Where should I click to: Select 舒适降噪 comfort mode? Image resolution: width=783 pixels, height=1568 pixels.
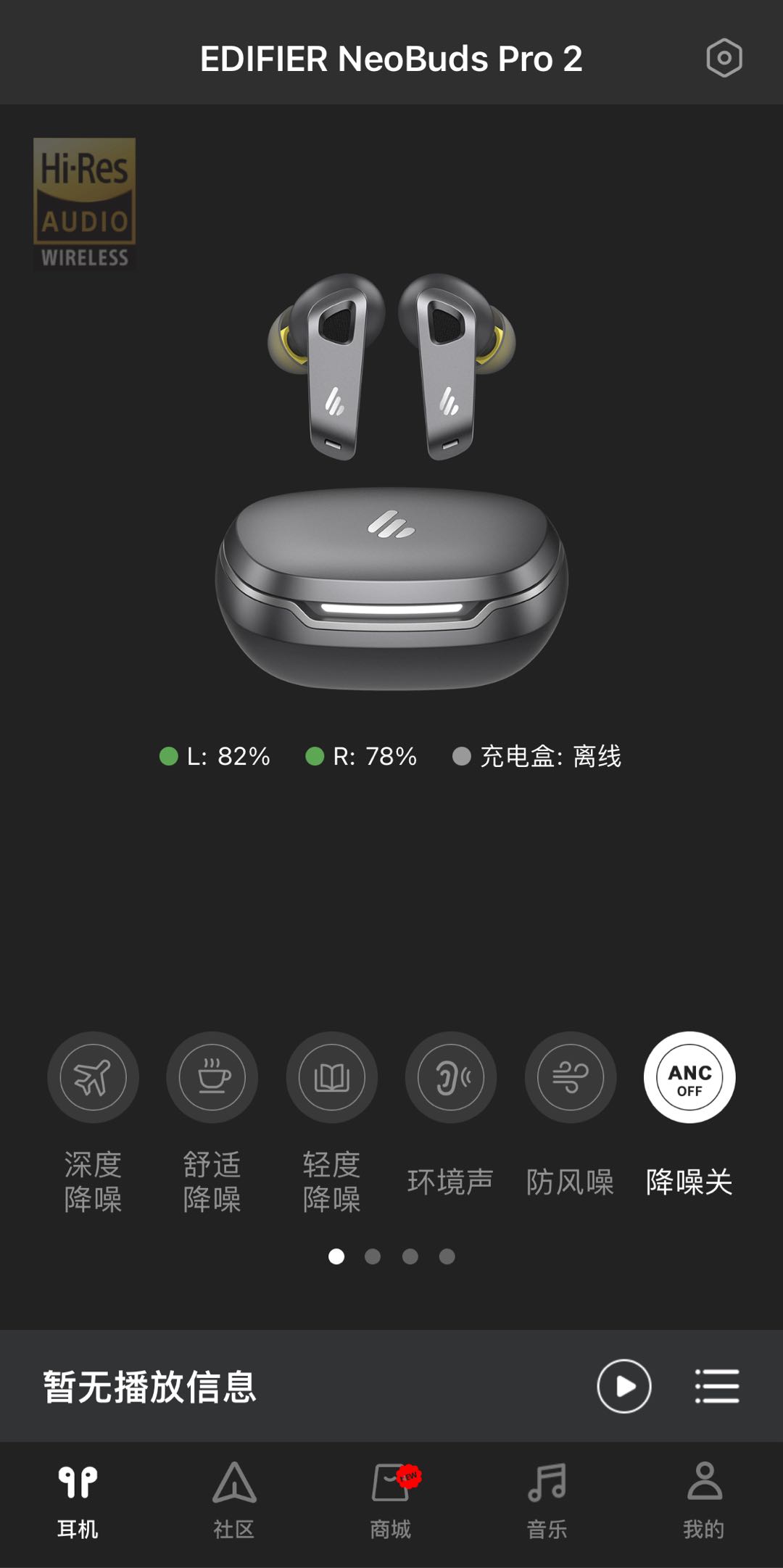click(212, 1077)
